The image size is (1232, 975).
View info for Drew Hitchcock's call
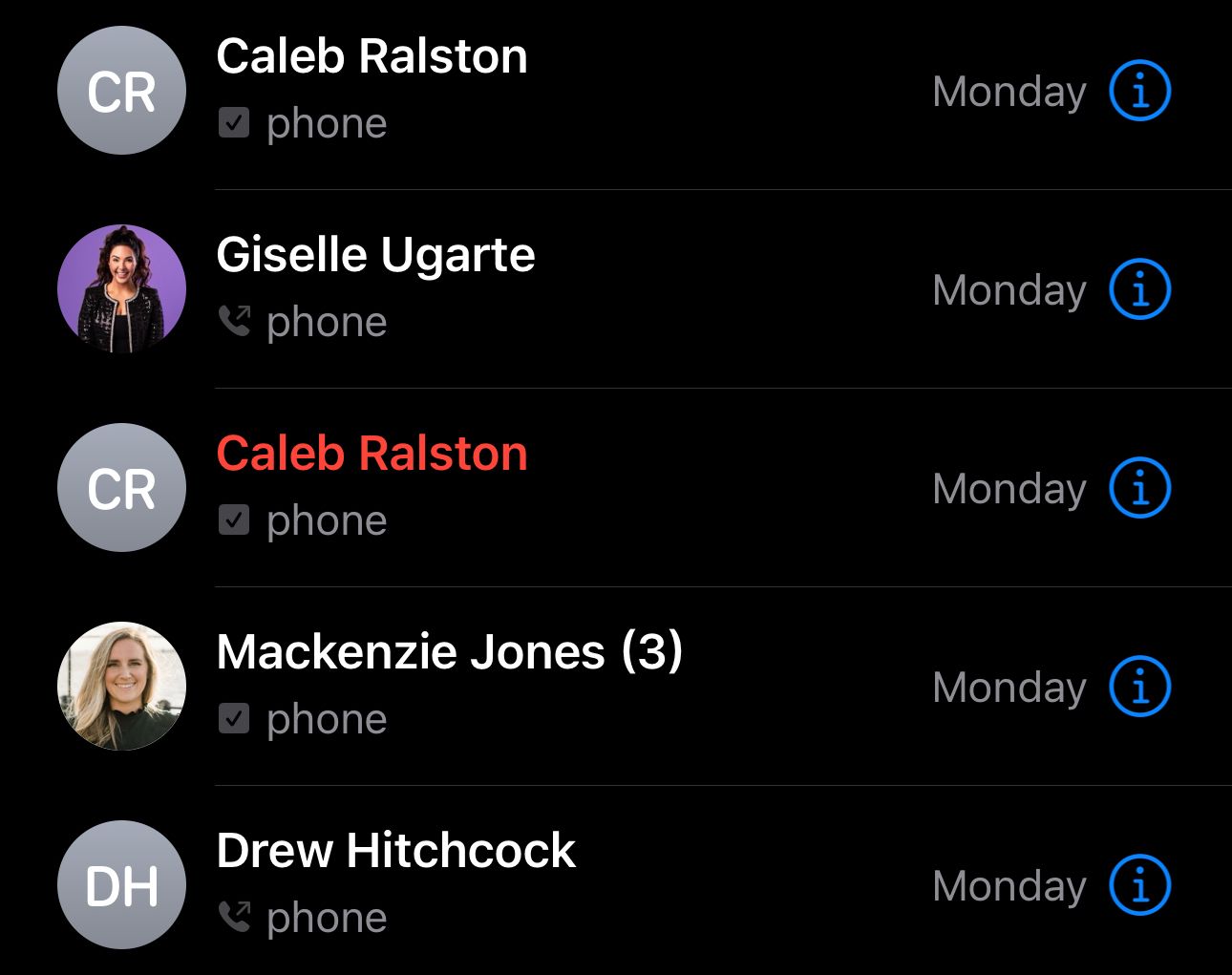click(x=1139, y=885)
